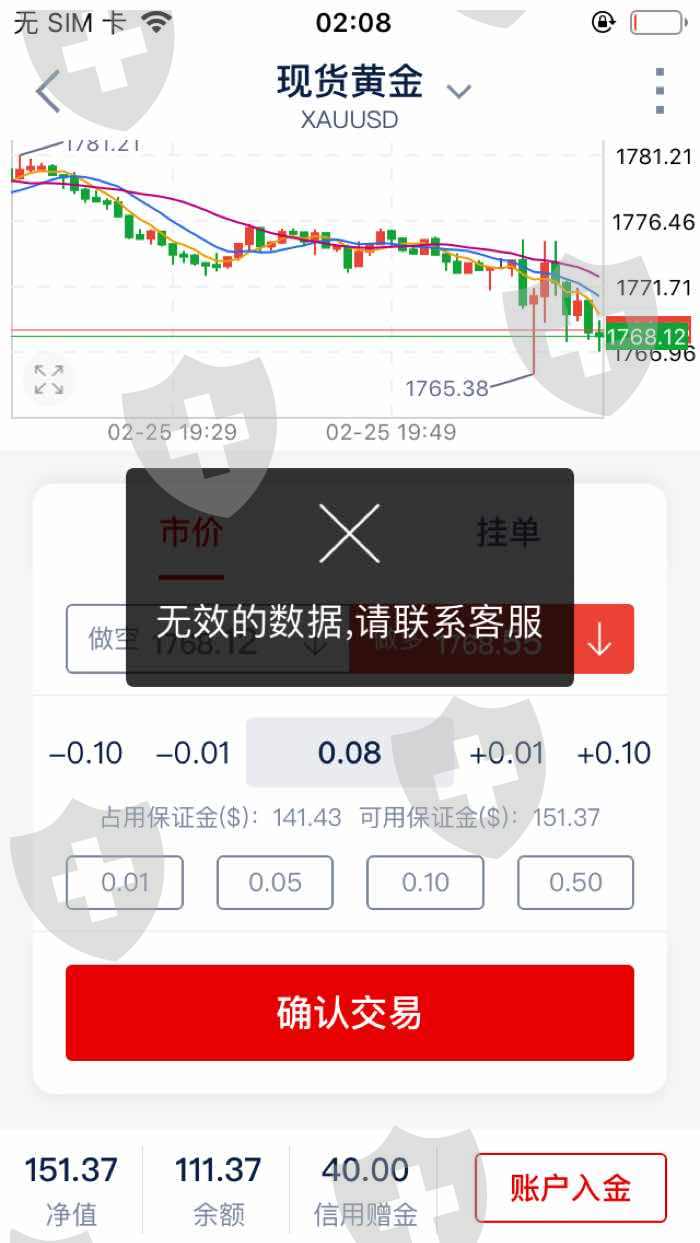Open 账户入金 to deposit funds
Screen dimensions: 700x1243
click(x=571, y=1188)
